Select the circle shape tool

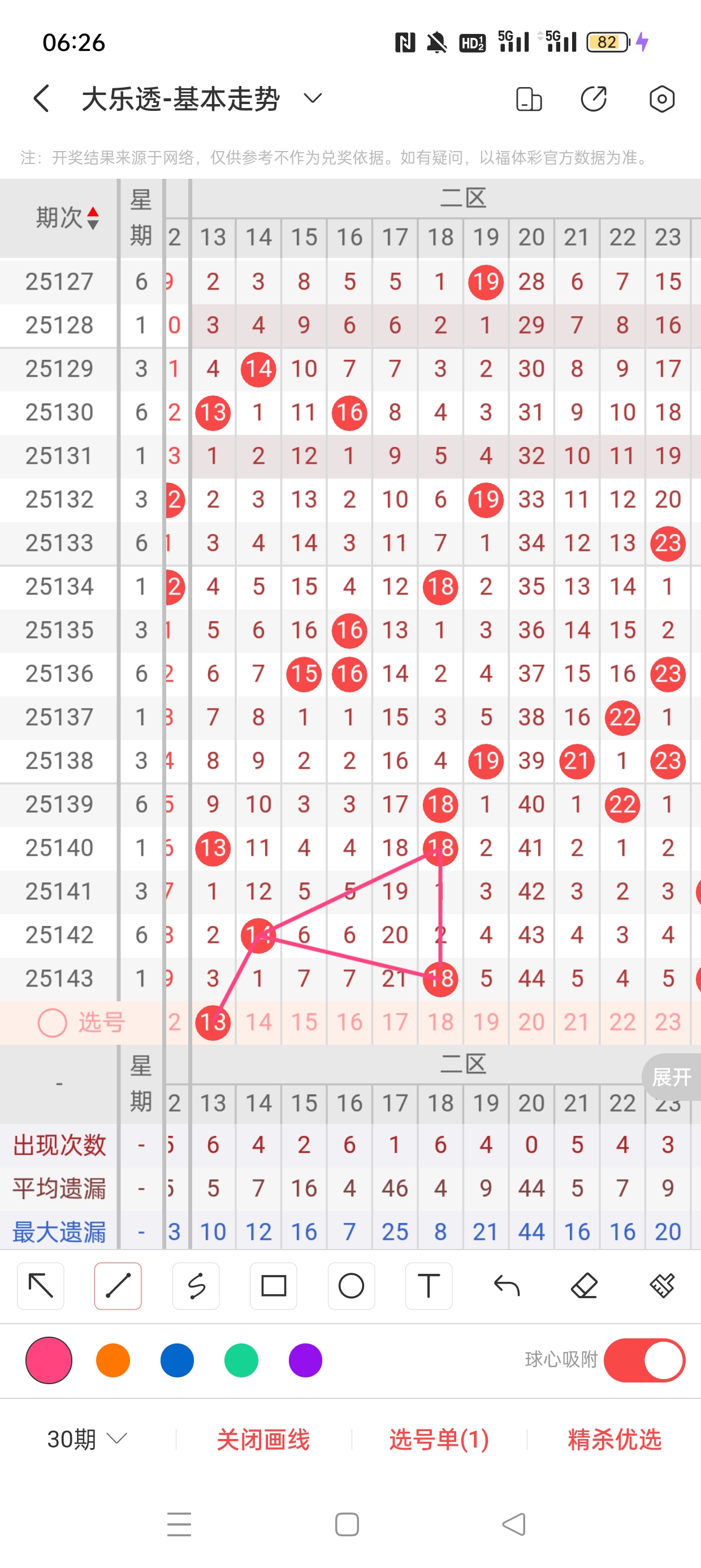(351, 1286)
